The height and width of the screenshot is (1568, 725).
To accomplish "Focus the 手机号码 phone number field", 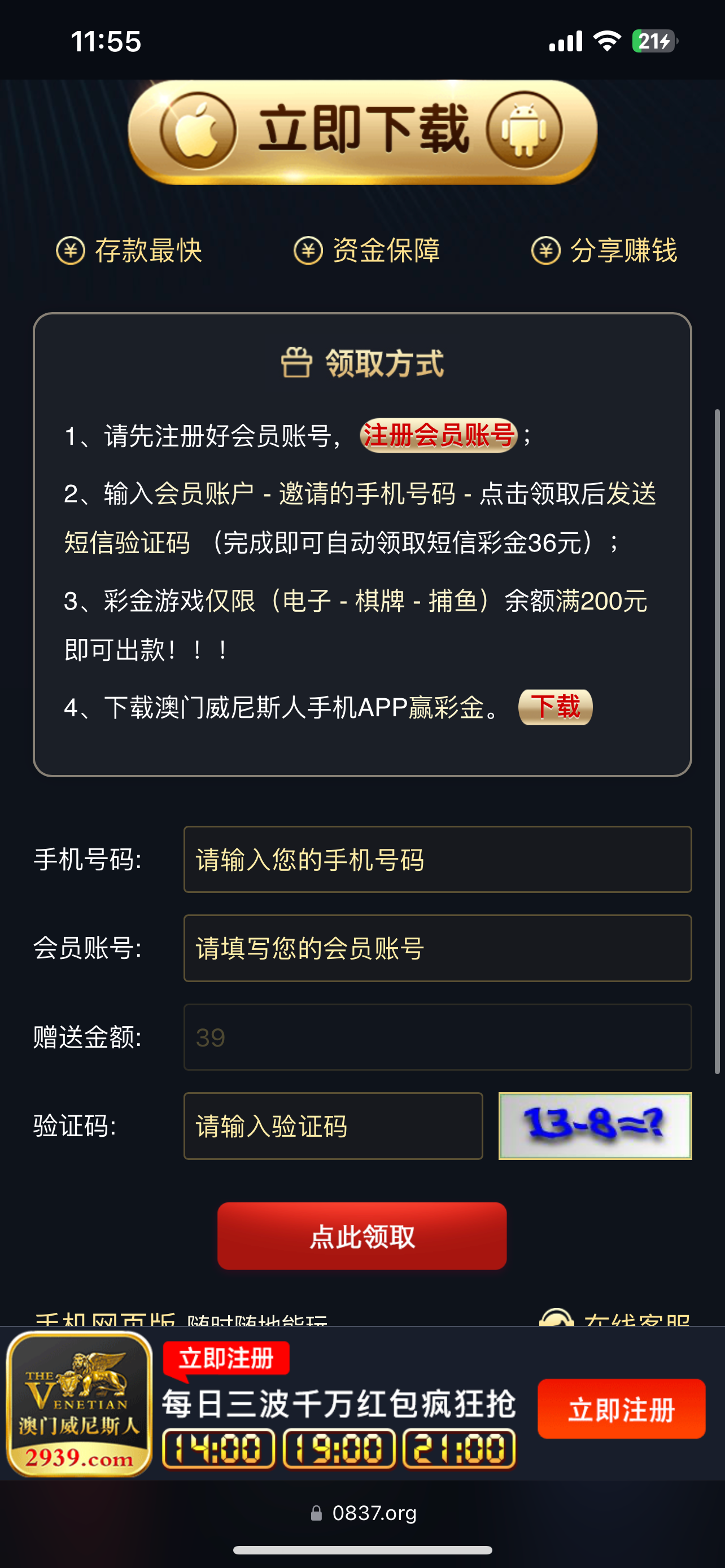I will 437,859.
